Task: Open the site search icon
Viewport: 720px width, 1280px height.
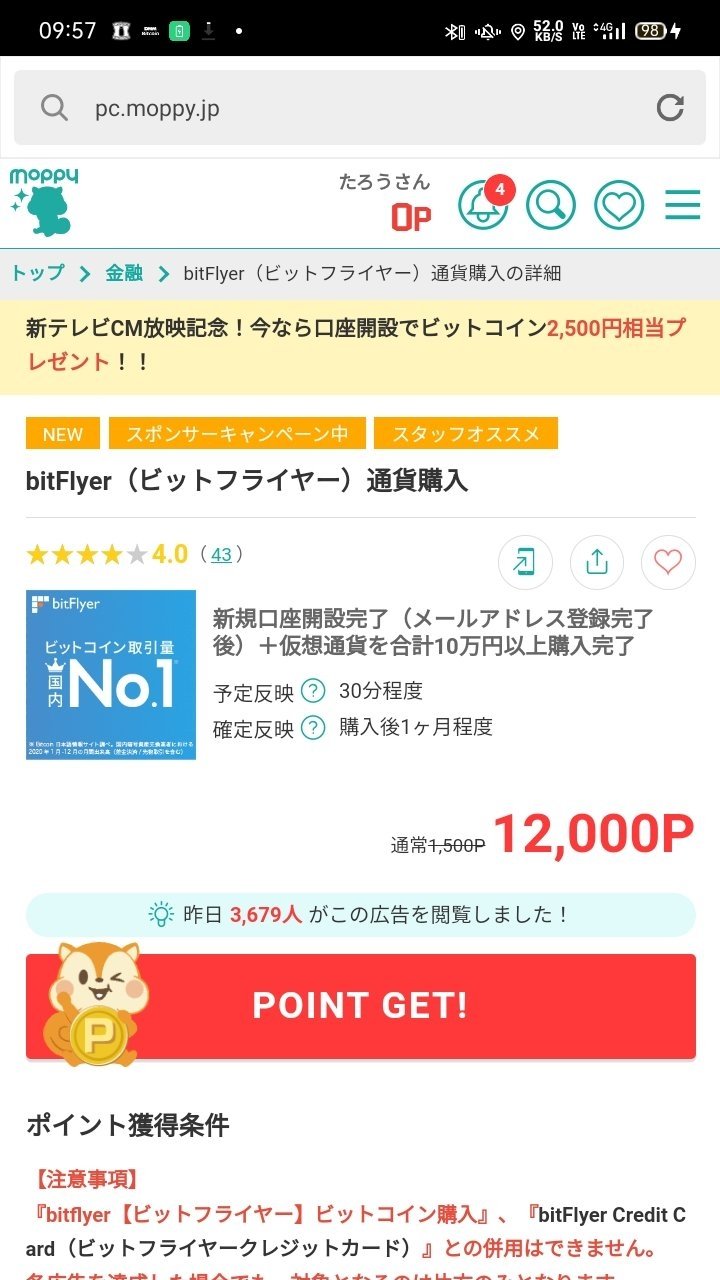Action: coord(550,205)
